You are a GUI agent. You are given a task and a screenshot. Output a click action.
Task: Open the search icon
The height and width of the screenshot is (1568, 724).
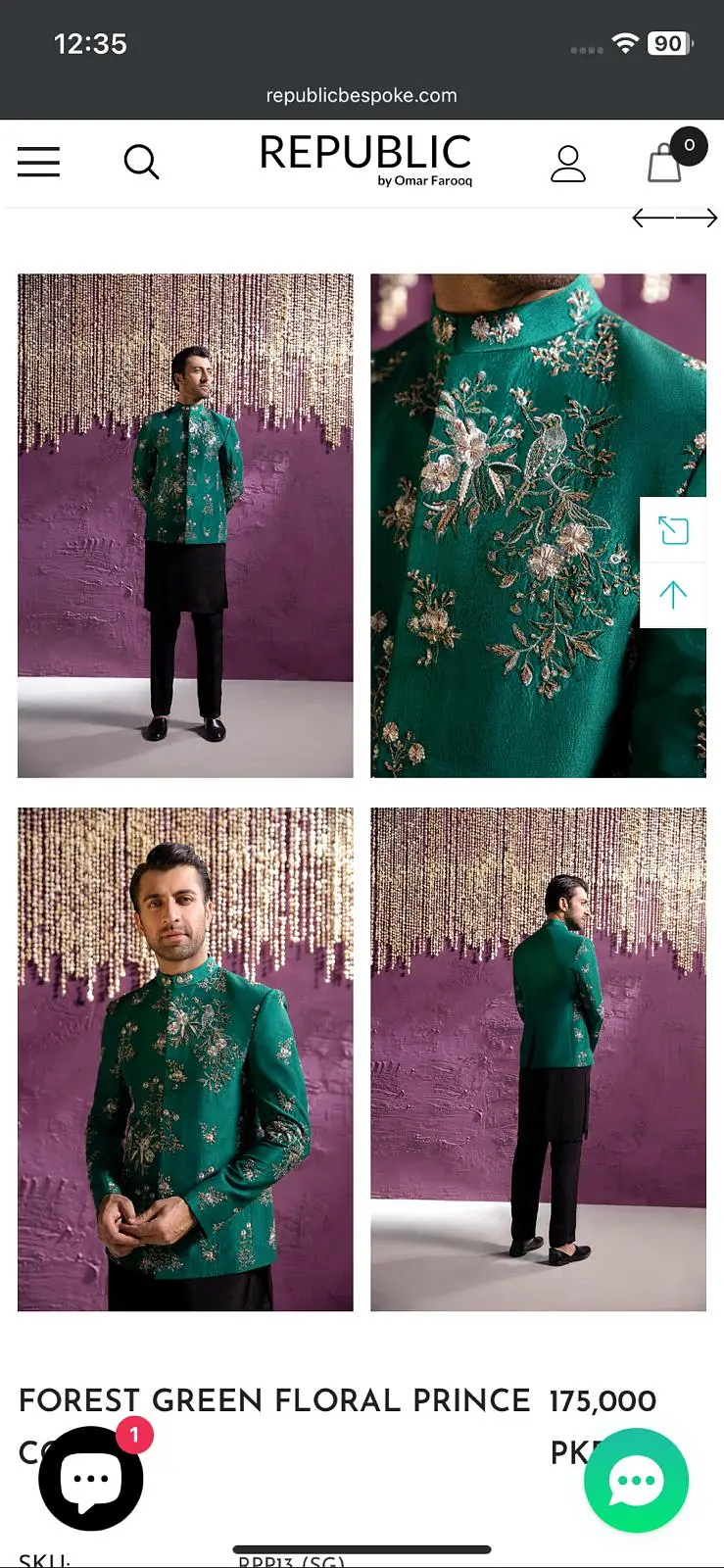[141, 162]
